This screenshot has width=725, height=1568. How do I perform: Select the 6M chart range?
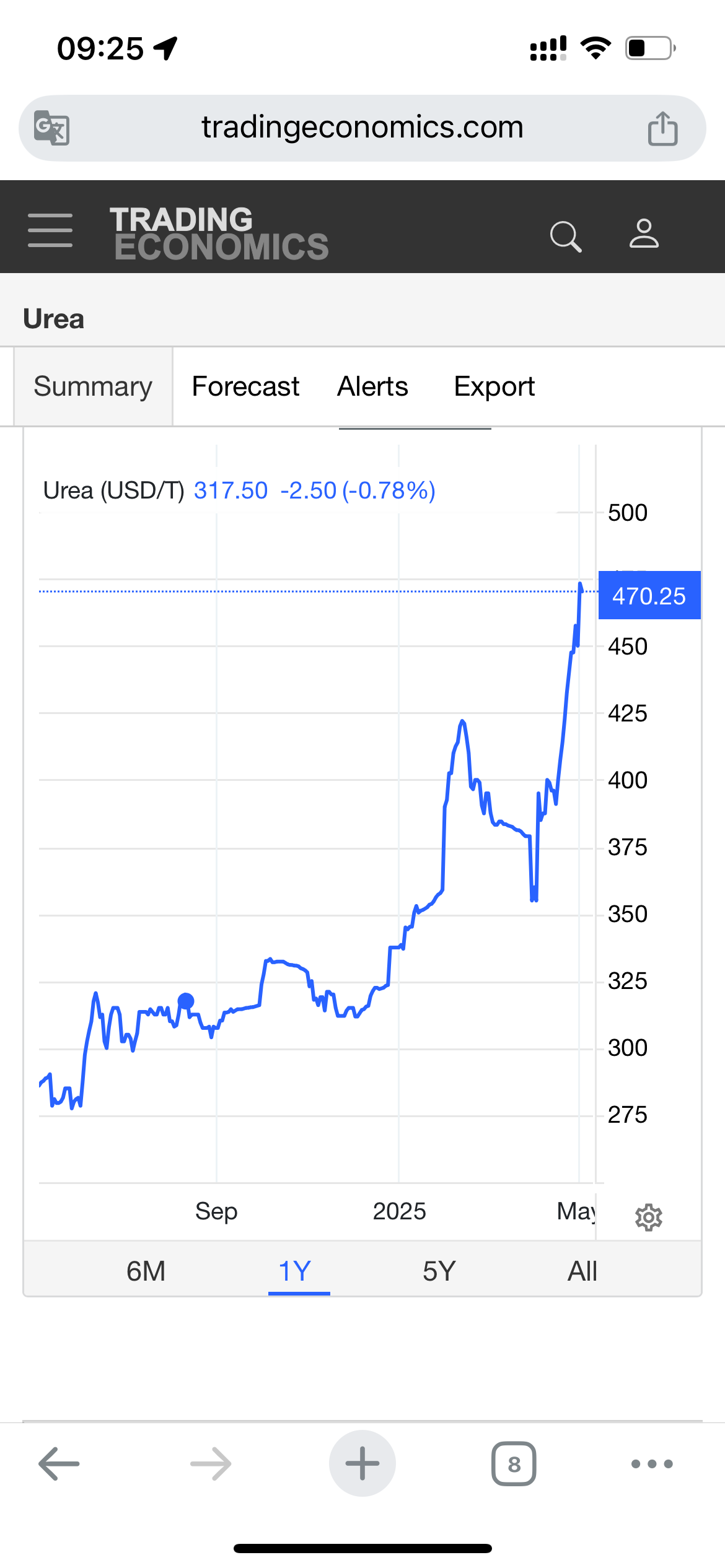click(146, 1271)
